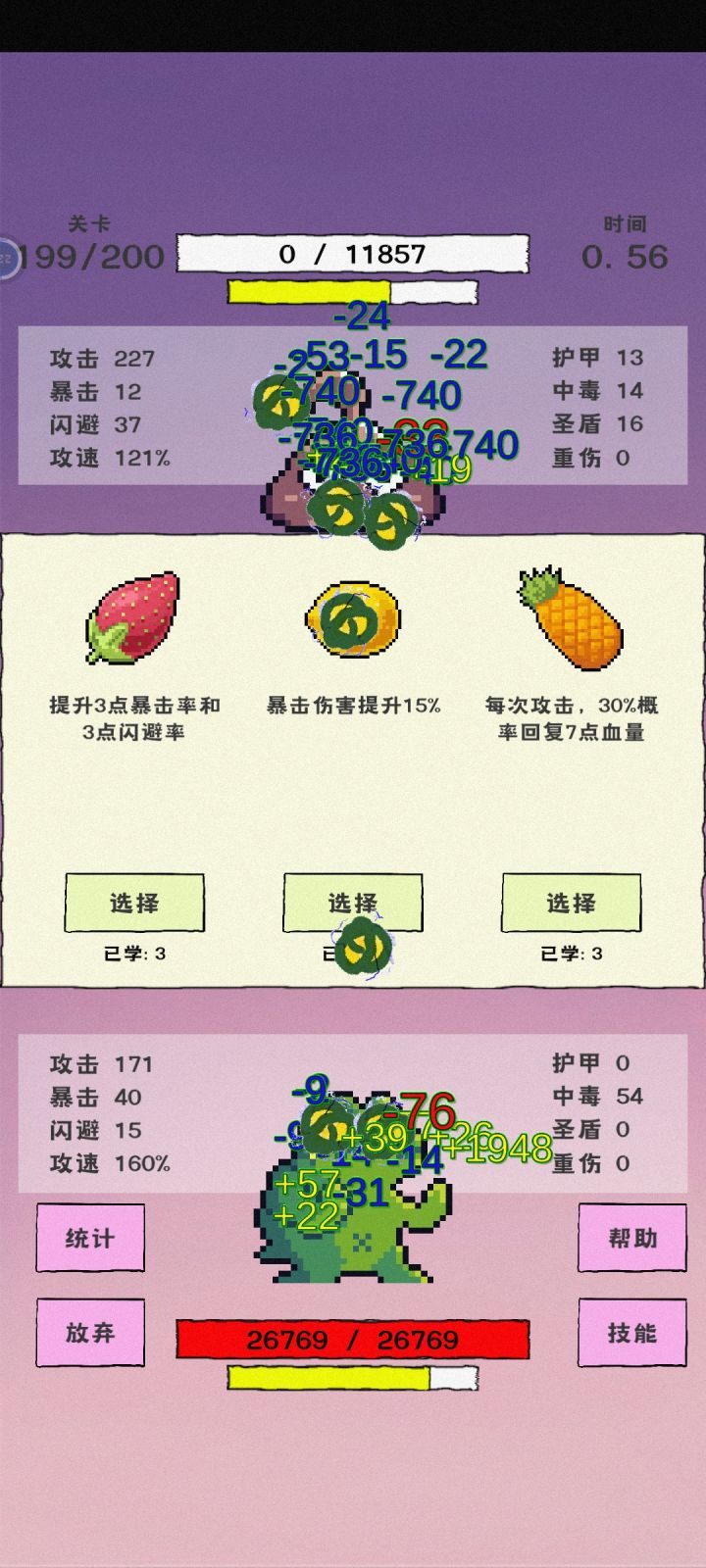
Task: Click the green leaf projectile near the middle button
Action: (363, 946)
